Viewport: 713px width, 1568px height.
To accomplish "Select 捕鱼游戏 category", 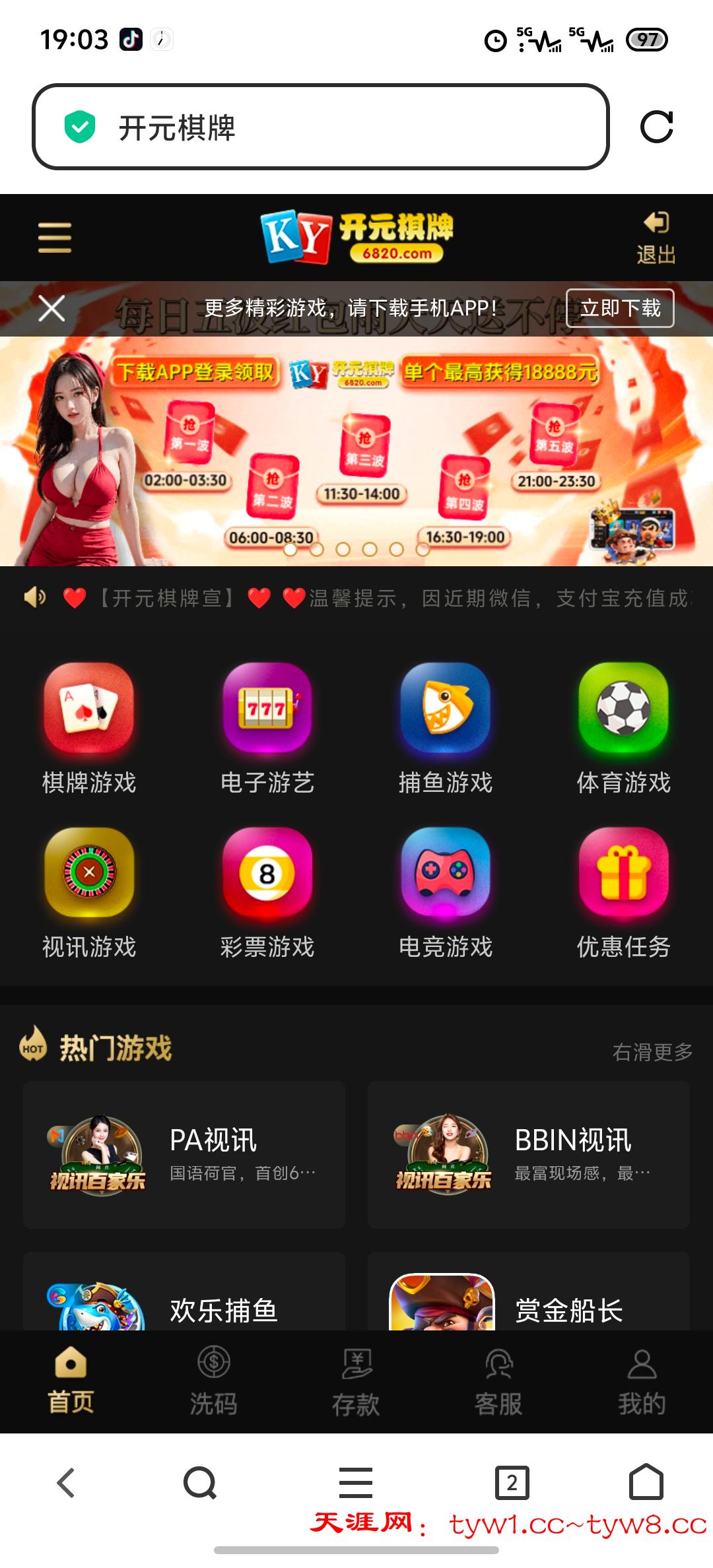I will point(446,729).
